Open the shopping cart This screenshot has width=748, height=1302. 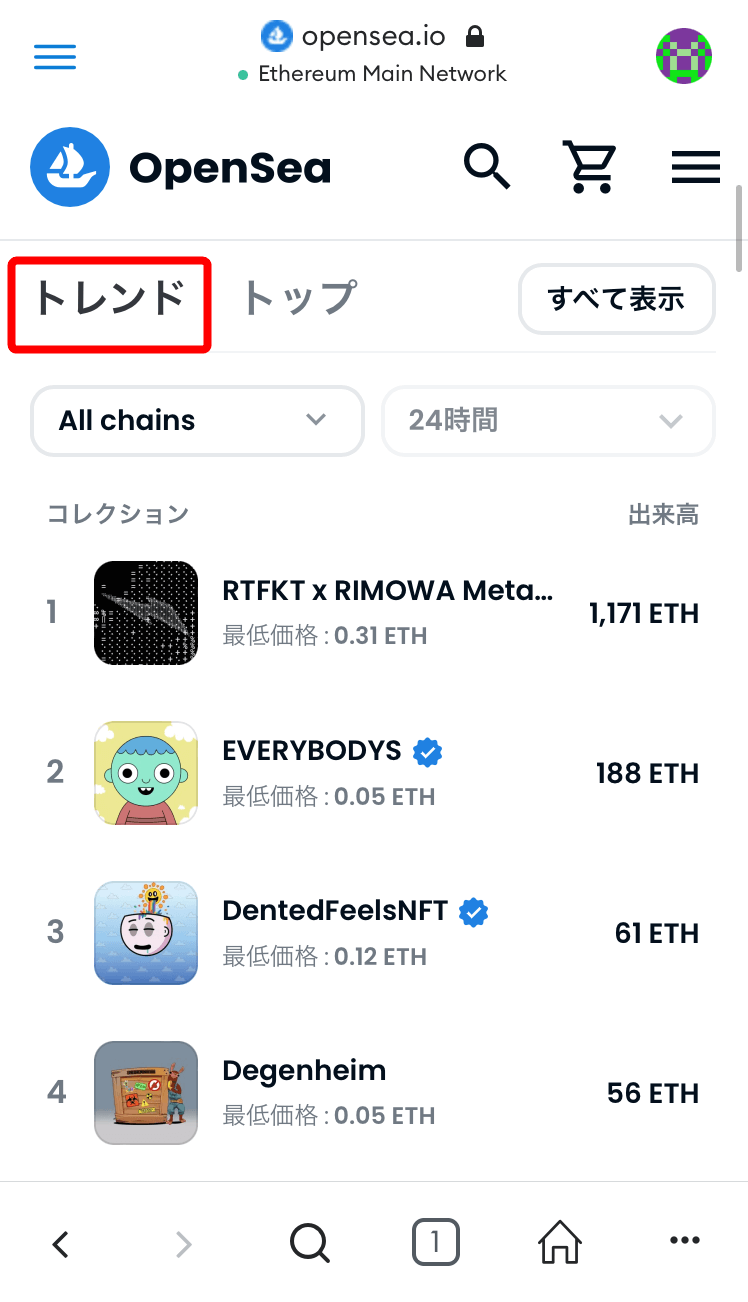(589, 167)
